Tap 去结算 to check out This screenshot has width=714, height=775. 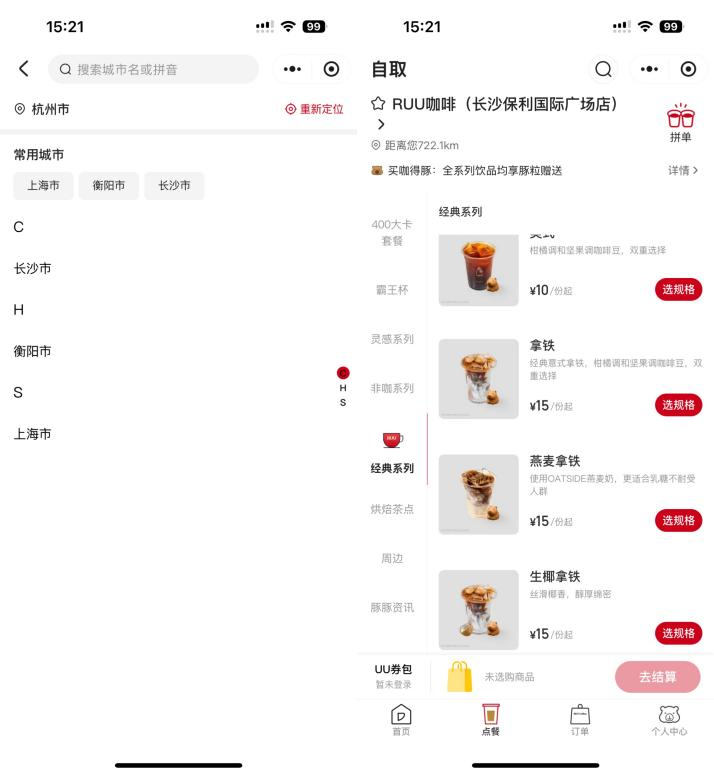coord(657,677)
